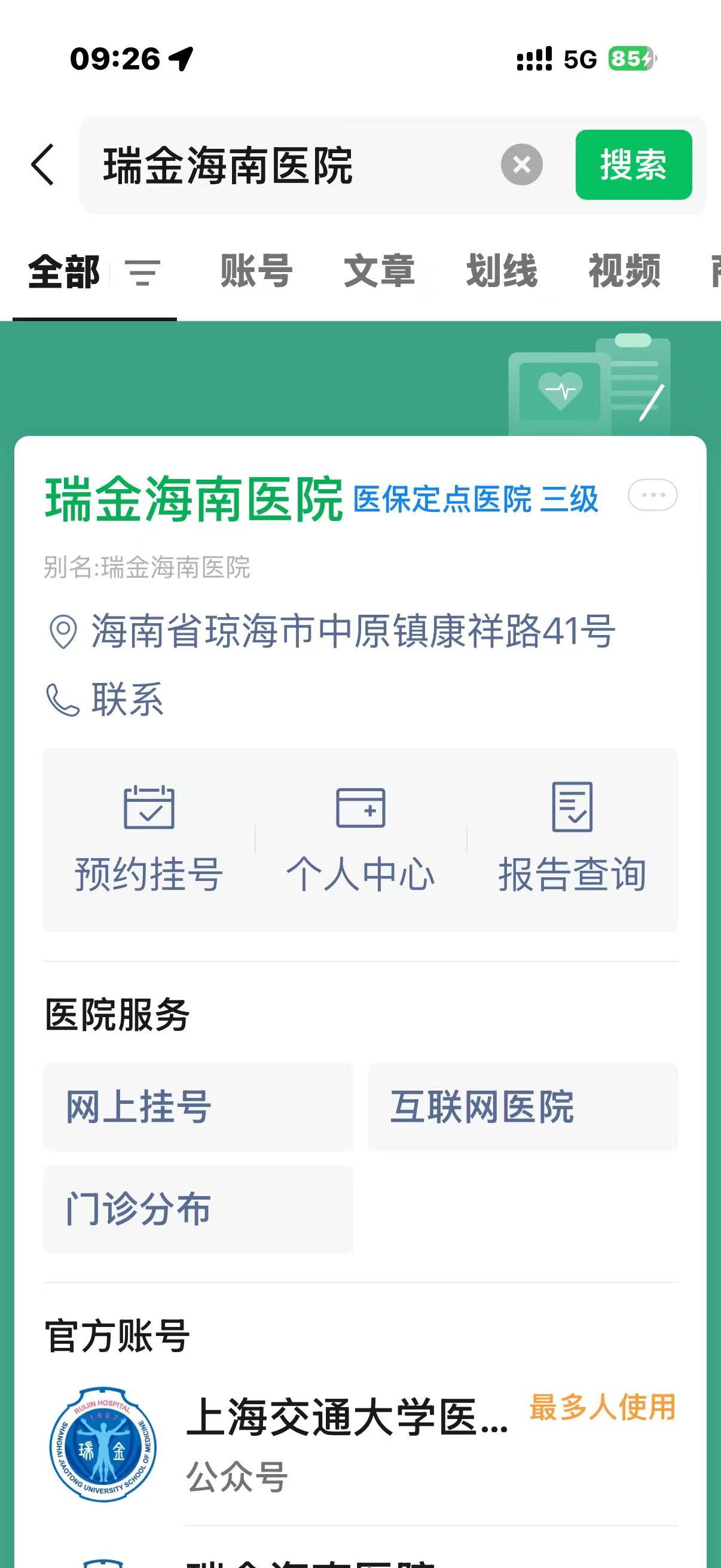Viewport: 721px width, 1568px height.
Task: Switch to the 划线 tab
Action: pos(502,271)
